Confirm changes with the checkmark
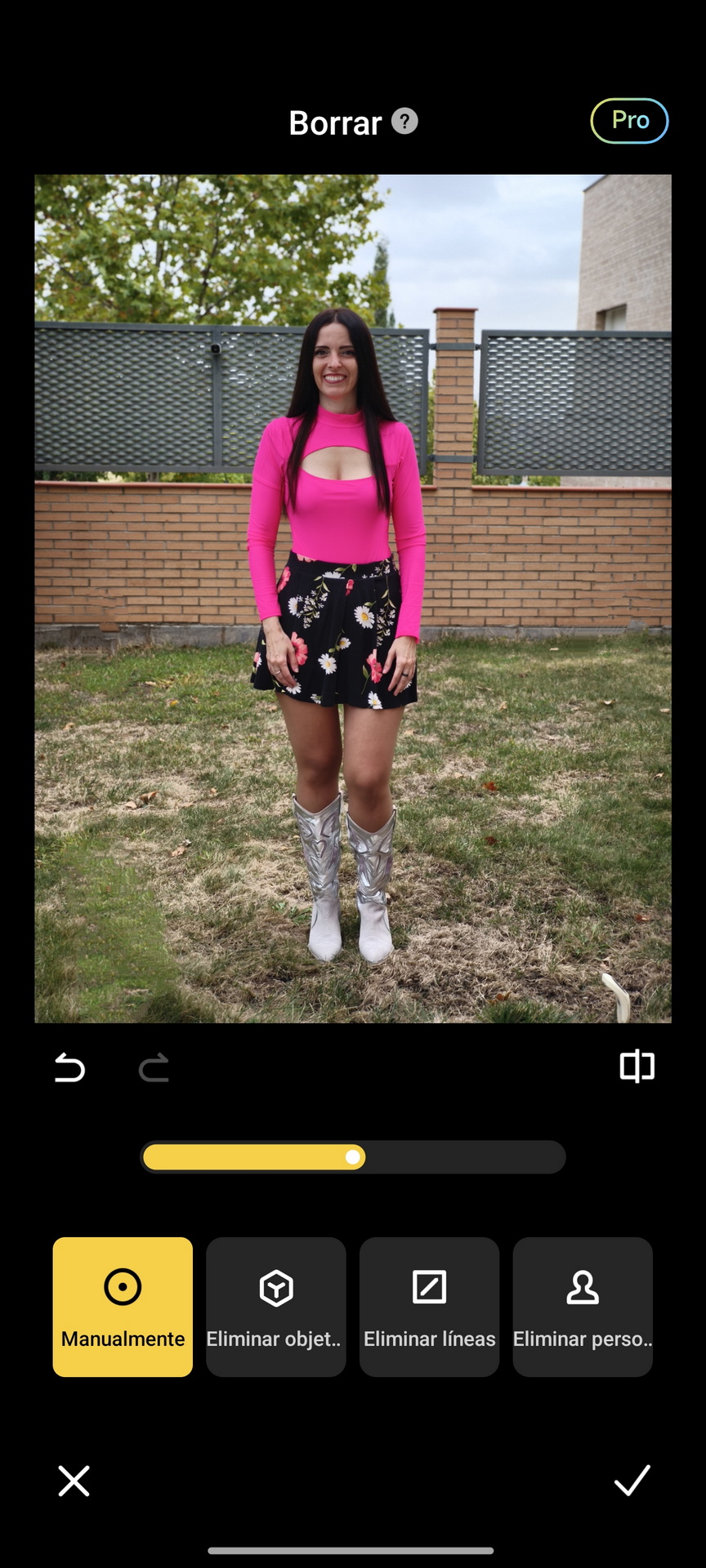706x1568 pixels. 632,1480
